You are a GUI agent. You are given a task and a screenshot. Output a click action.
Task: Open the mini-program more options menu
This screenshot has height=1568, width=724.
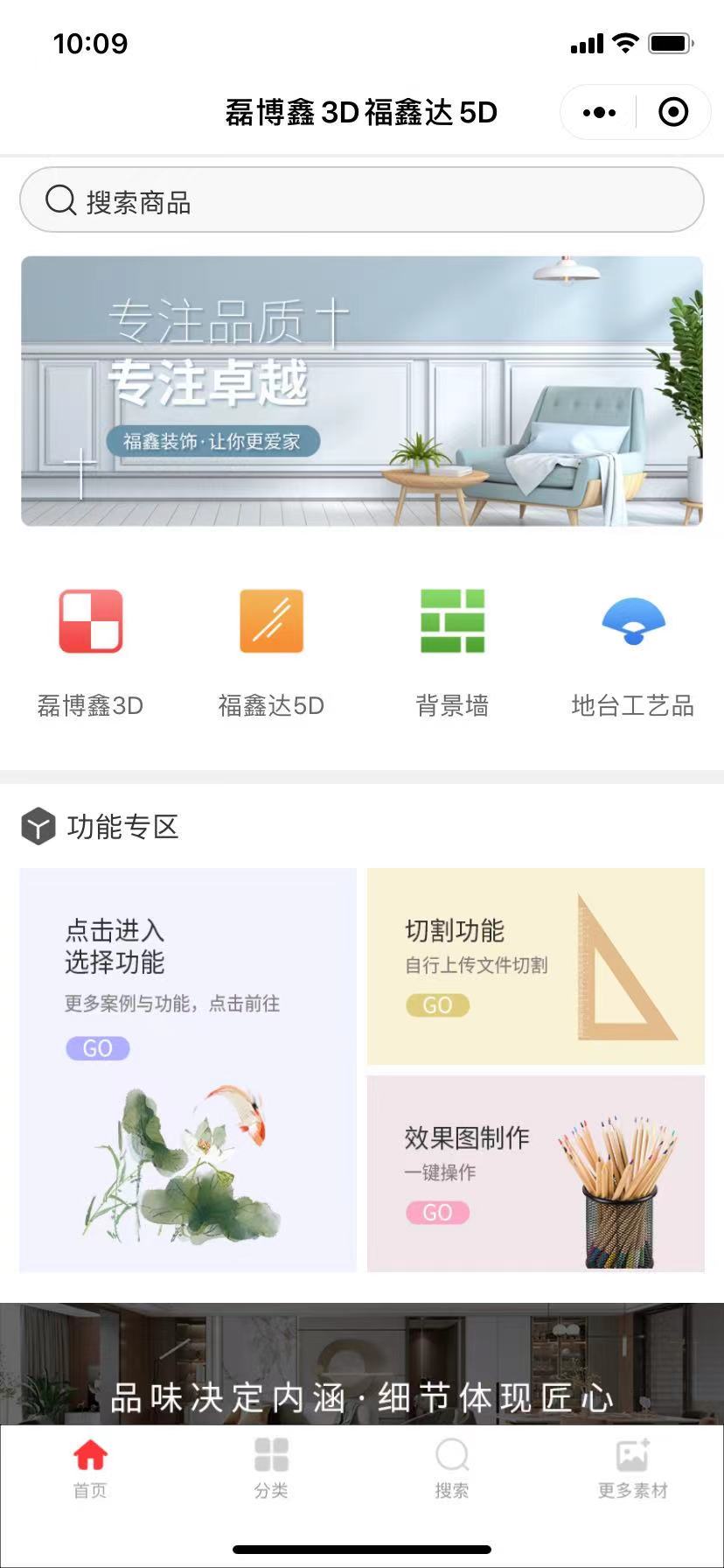598,112
